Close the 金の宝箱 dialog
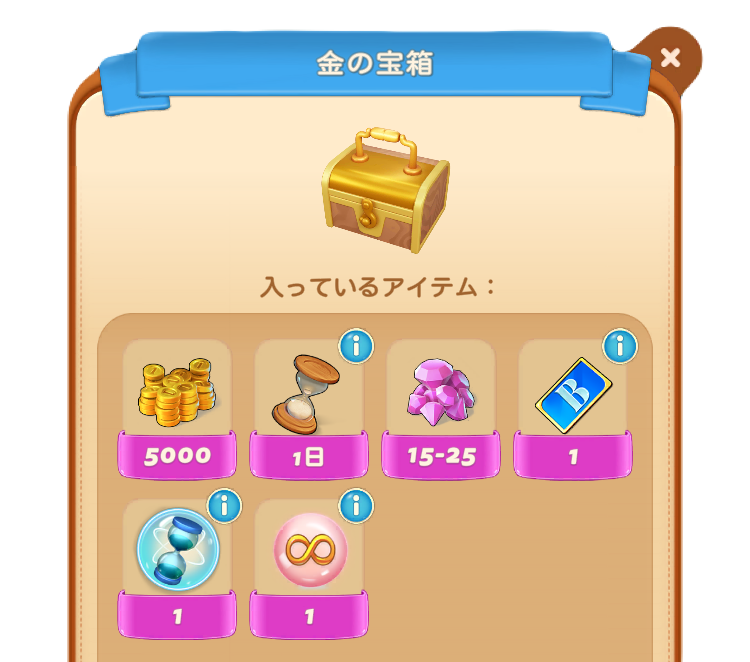Viewport: 750px width, 662px height. coord(670,58)
